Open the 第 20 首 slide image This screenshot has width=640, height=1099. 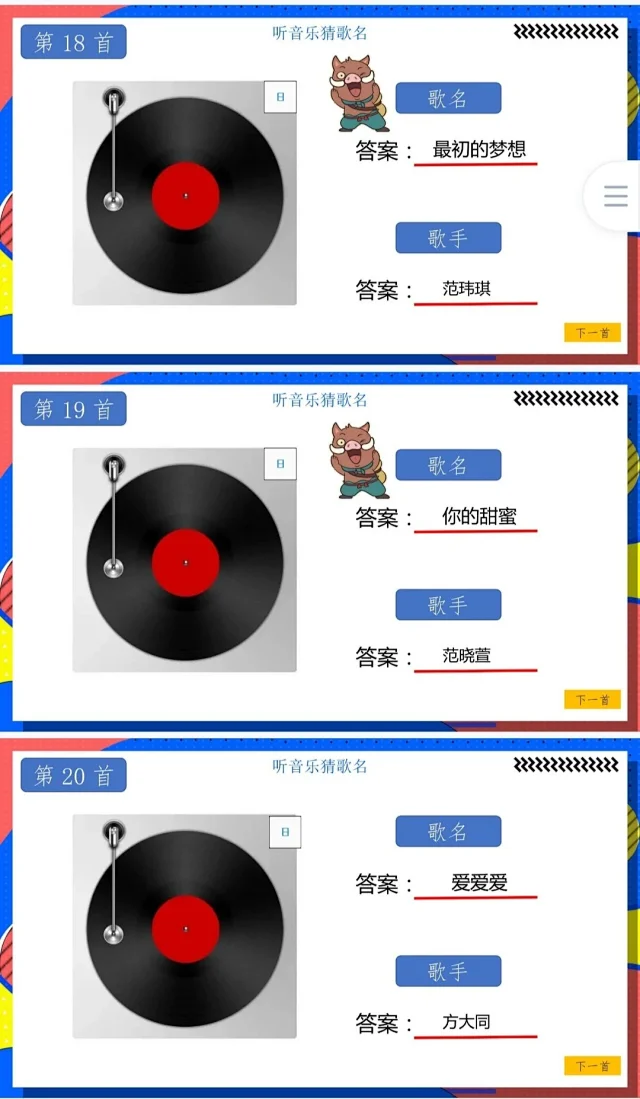(x=318, y=918)
